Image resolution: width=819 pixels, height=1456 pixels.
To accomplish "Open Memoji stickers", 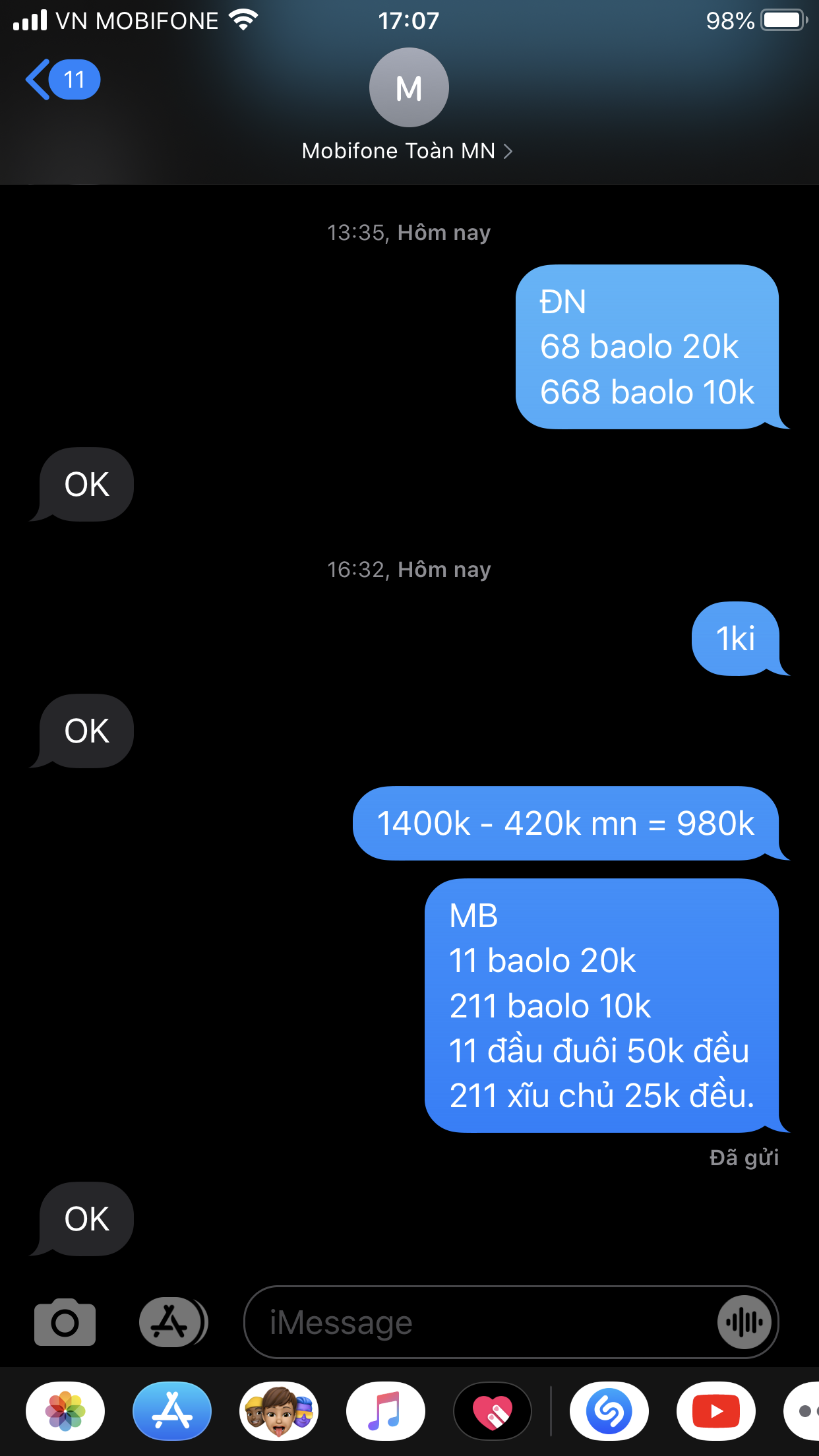I will [279, 1411].
